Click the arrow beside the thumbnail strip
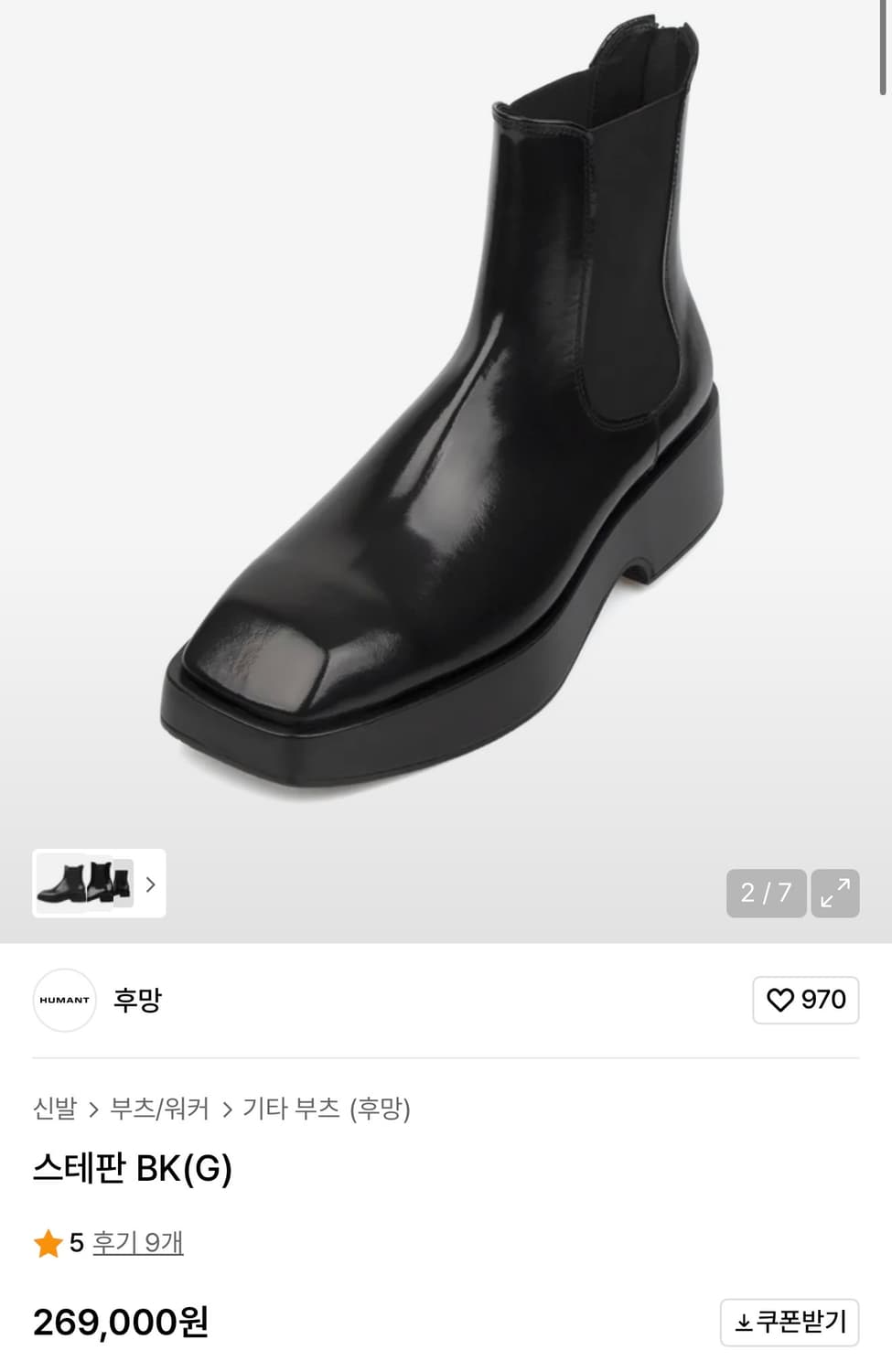Viewport: 892px width, 1372px height. click(151, 884)
